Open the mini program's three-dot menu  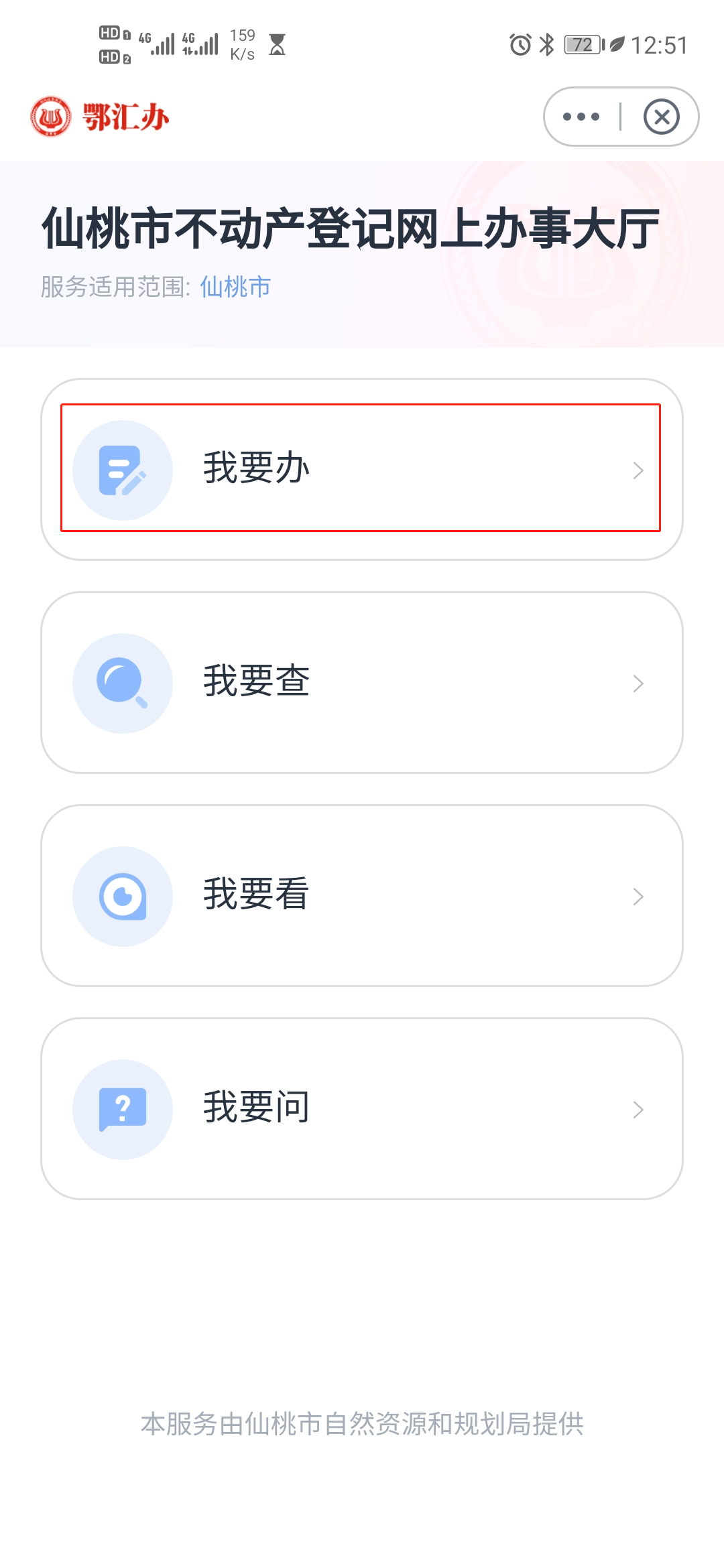point(581,117)
